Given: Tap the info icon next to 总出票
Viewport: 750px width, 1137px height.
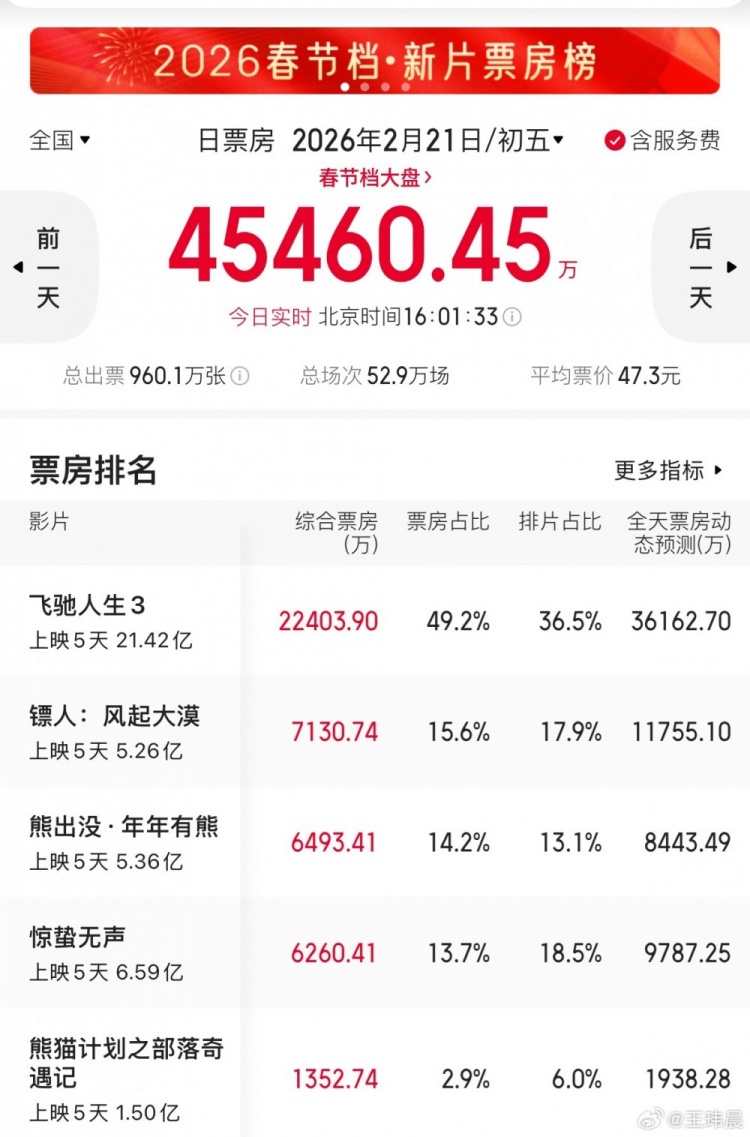Looking at the screenshot, I should [x=240, y=376].
